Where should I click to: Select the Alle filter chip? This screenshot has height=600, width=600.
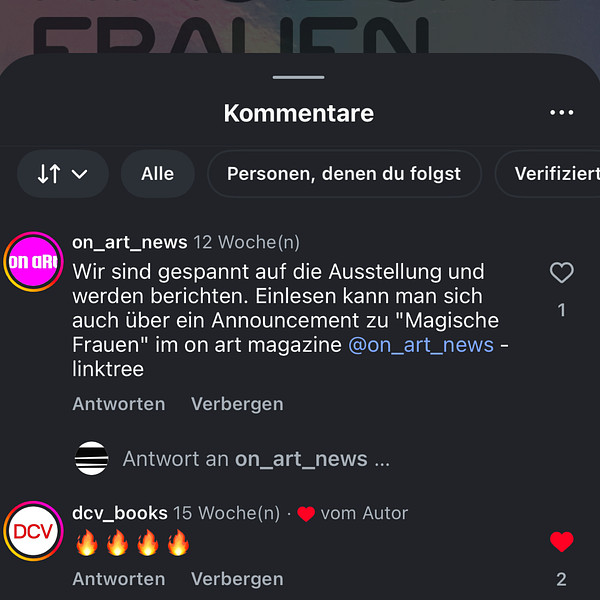tap(157, 174)
